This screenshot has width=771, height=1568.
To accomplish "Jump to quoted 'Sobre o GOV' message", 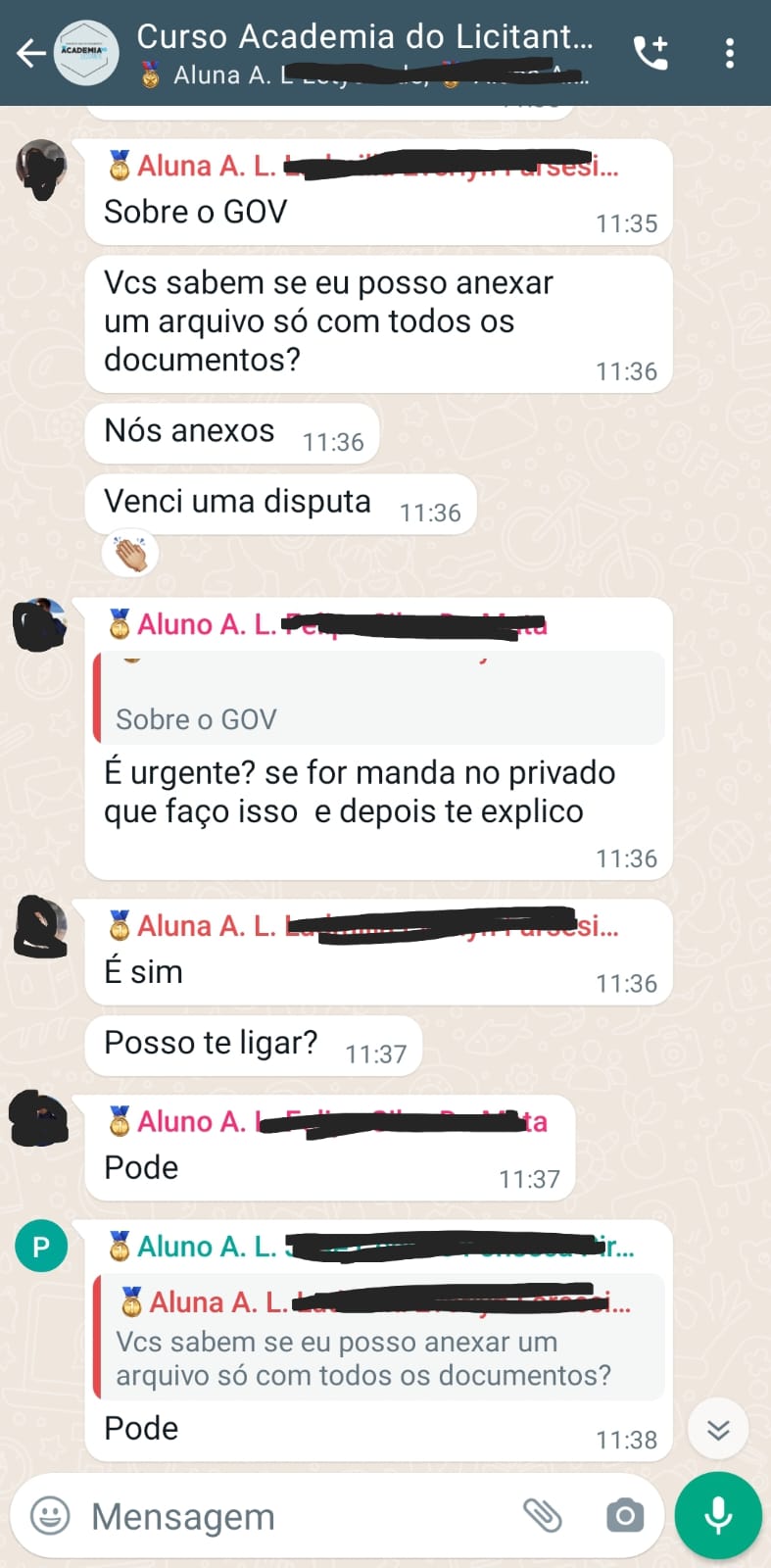I will pyautogui.click(x=378, y=698).
